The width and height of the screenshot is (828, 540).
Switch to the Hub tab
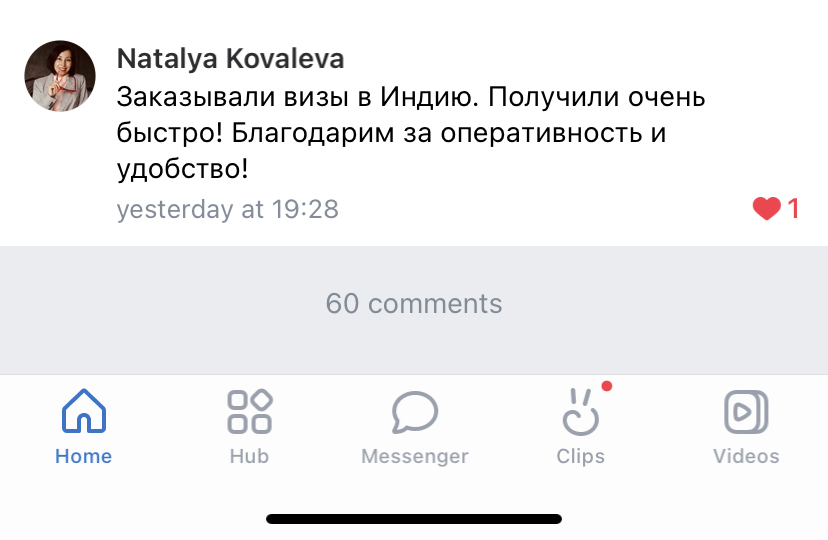click(249, 426)
